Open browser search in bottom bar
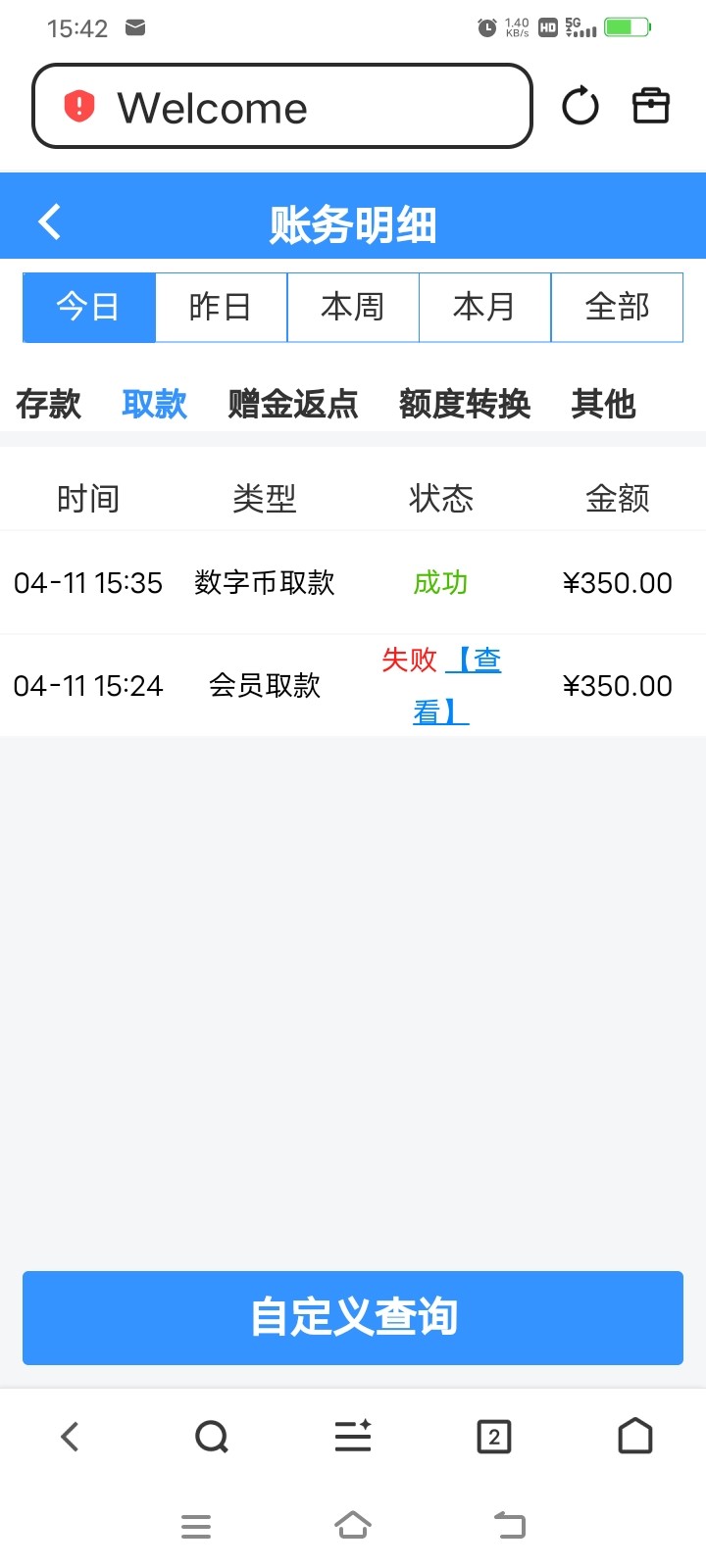Image resolution: width=706 pixels, height=1568 pixels. point(211,1437)
